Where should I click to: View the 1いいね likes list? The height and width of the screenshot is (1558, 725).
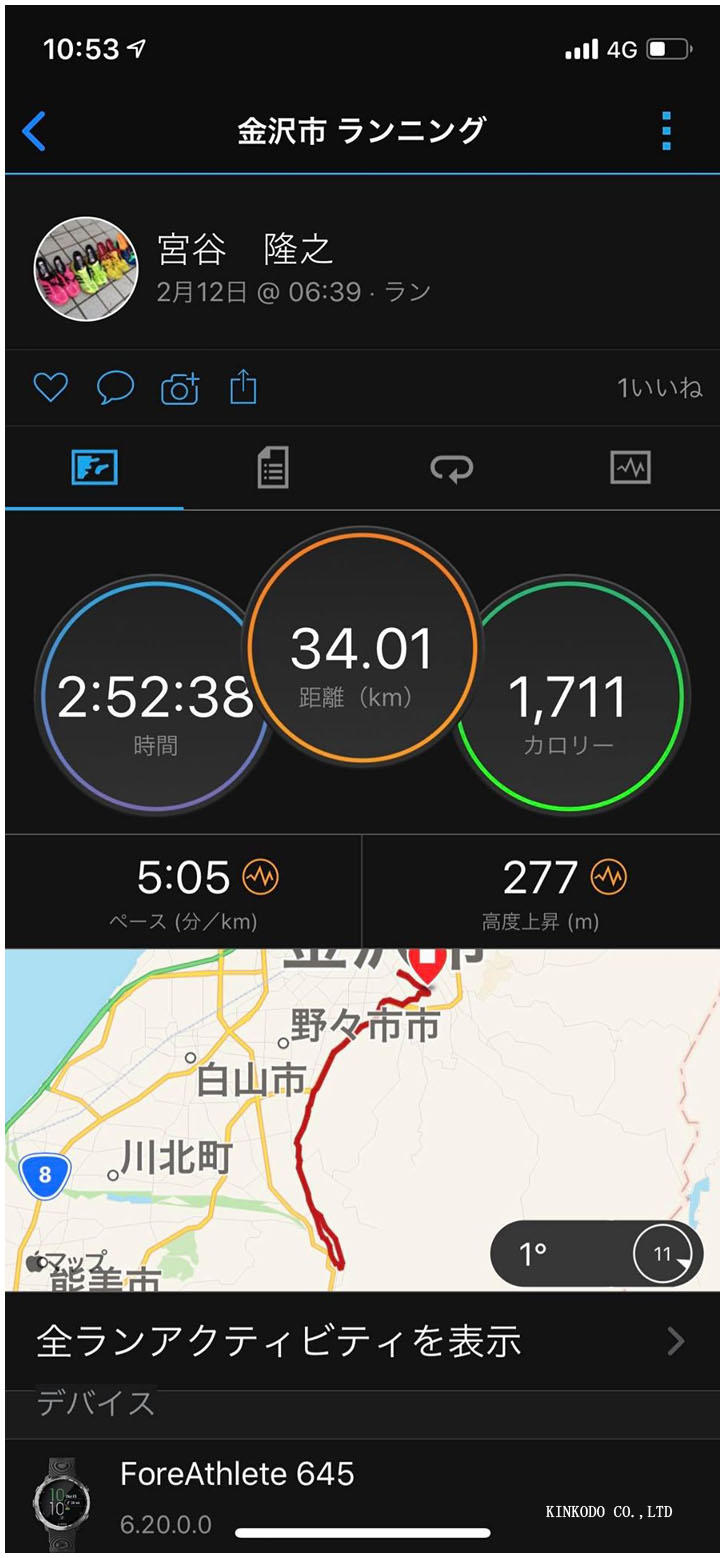659,388
